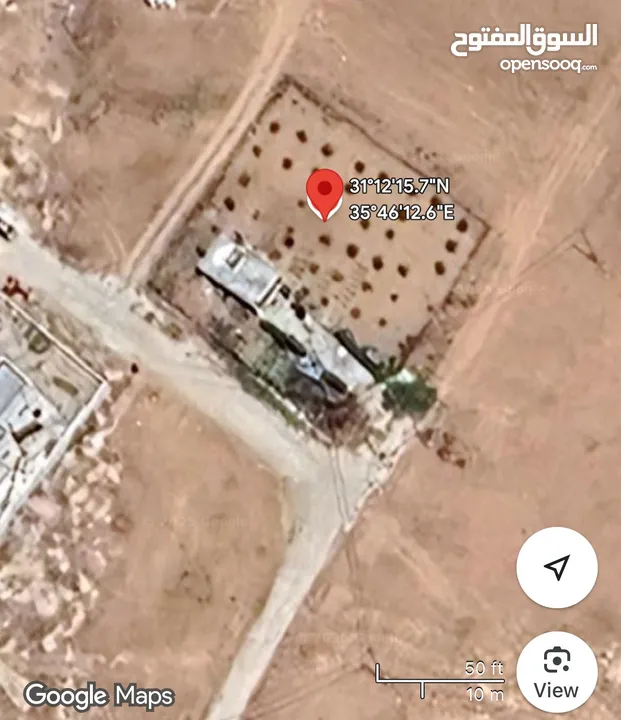Open the View imagery button
The height and width of the screenshot is (720, 621).
[x=556, y=671]
